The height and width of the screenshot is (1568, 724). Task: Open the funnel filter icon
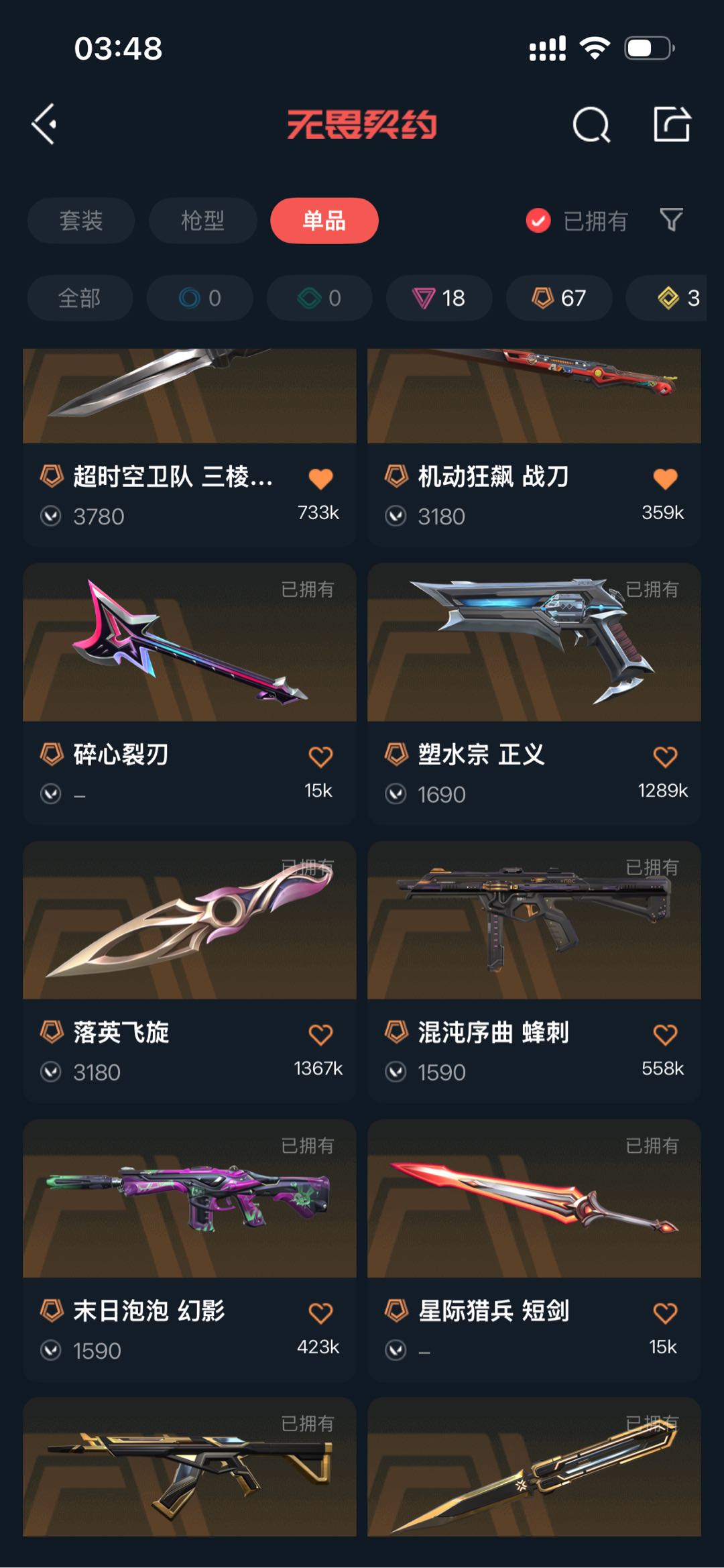pyautogui.click(x=672, y=220)
